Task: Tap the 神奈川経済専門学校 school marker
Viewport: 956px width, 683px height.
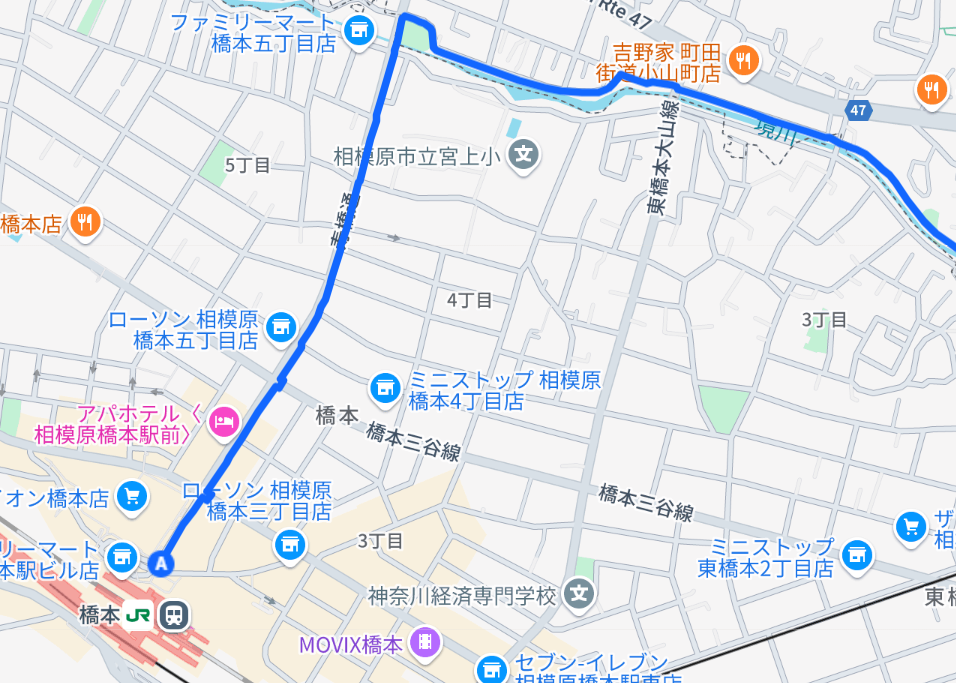Action: tap(579, 596)
